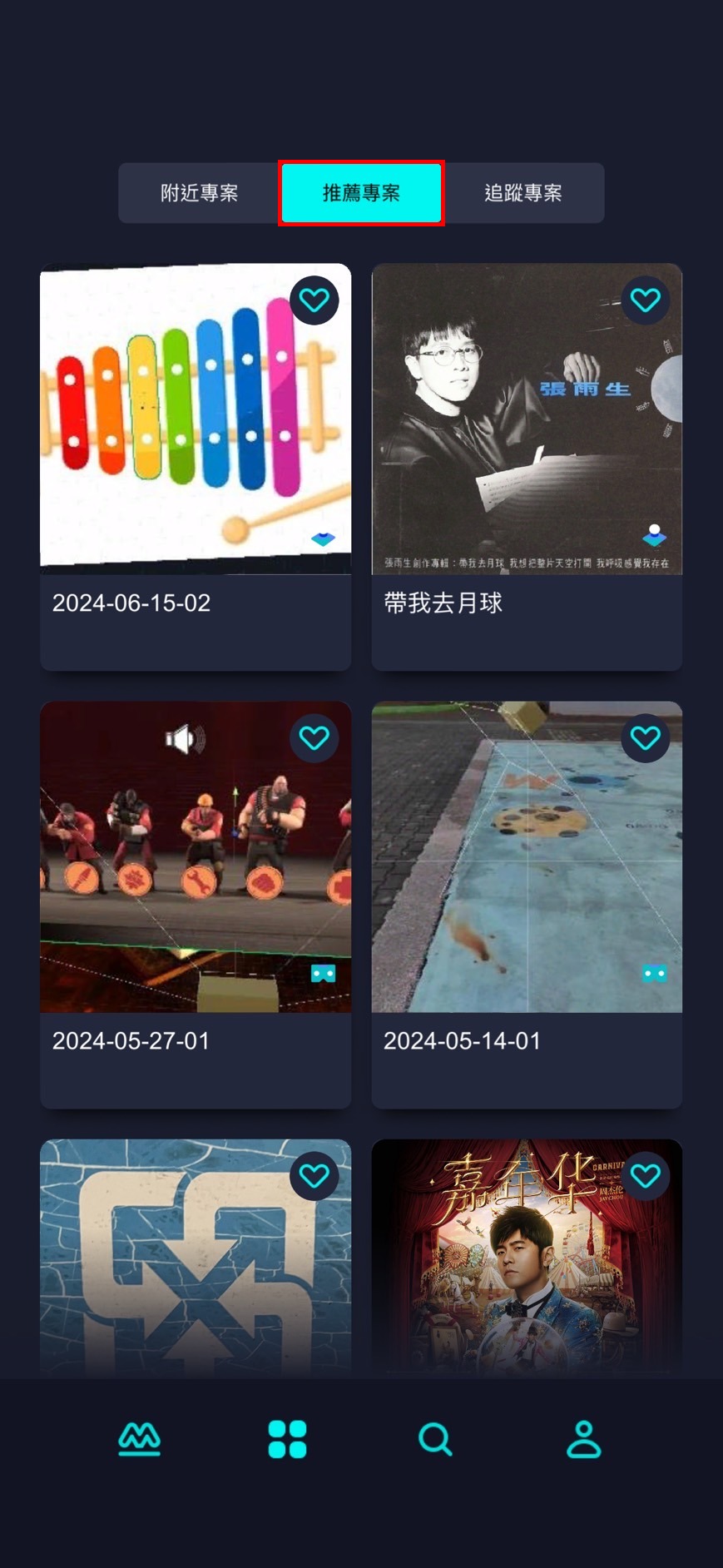Select the 推薦專案 tab
This screenshot has width=723, height=1568.
coord(361,193)
